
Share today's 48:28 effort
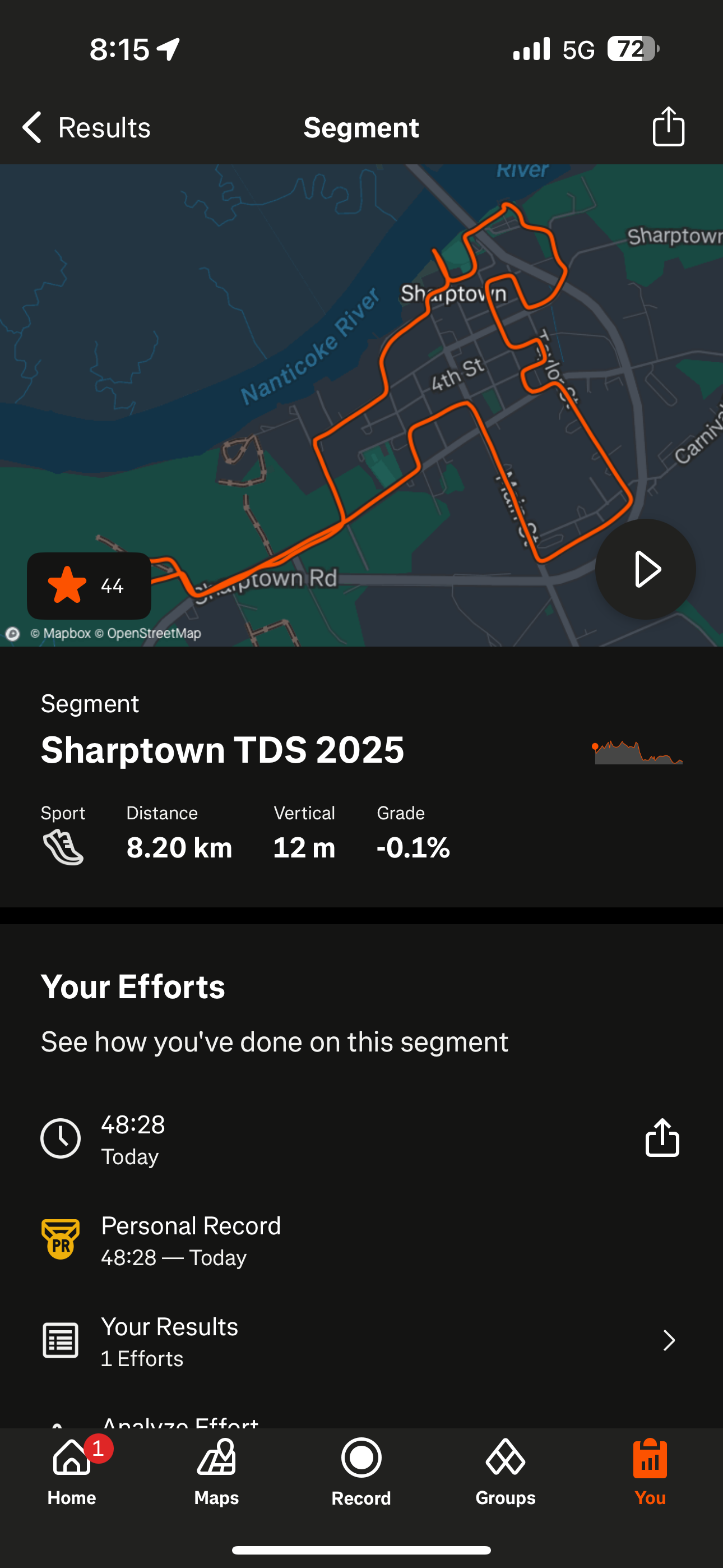[x=661, y=1138]
